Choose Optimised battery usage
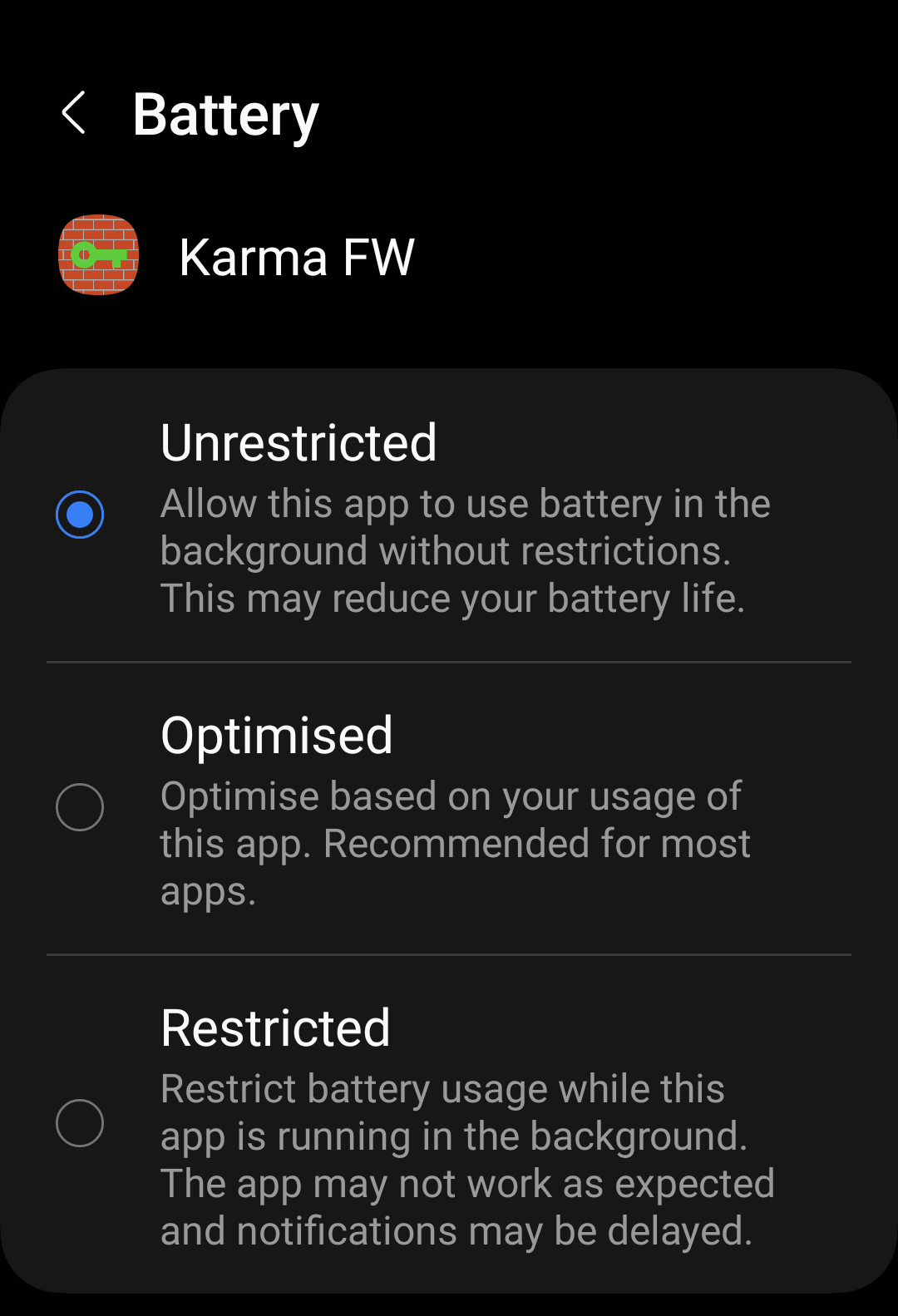Viewport: 898px width, 1316px height. tap(80, 807)
